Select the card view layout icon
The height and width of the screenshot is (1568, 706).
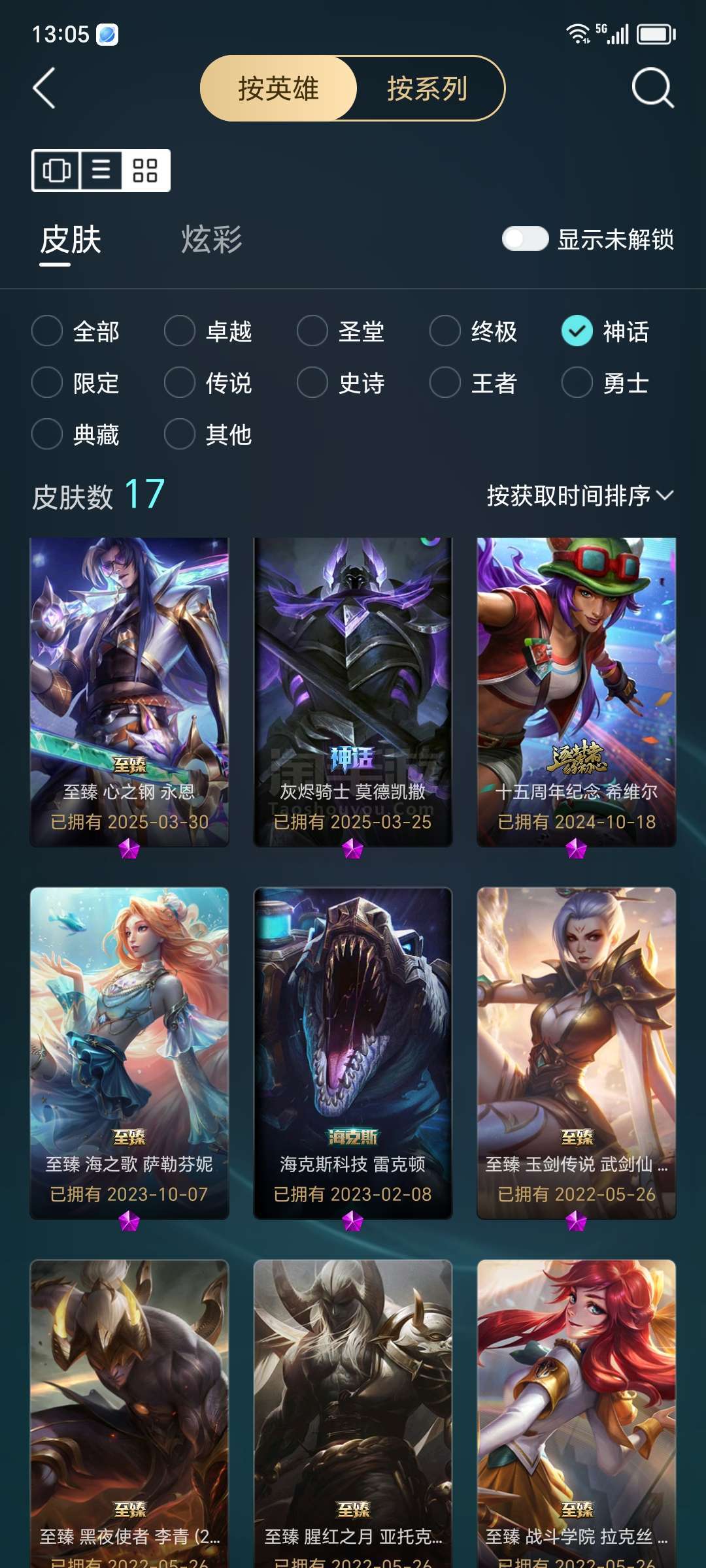click(x=57, y=171)
